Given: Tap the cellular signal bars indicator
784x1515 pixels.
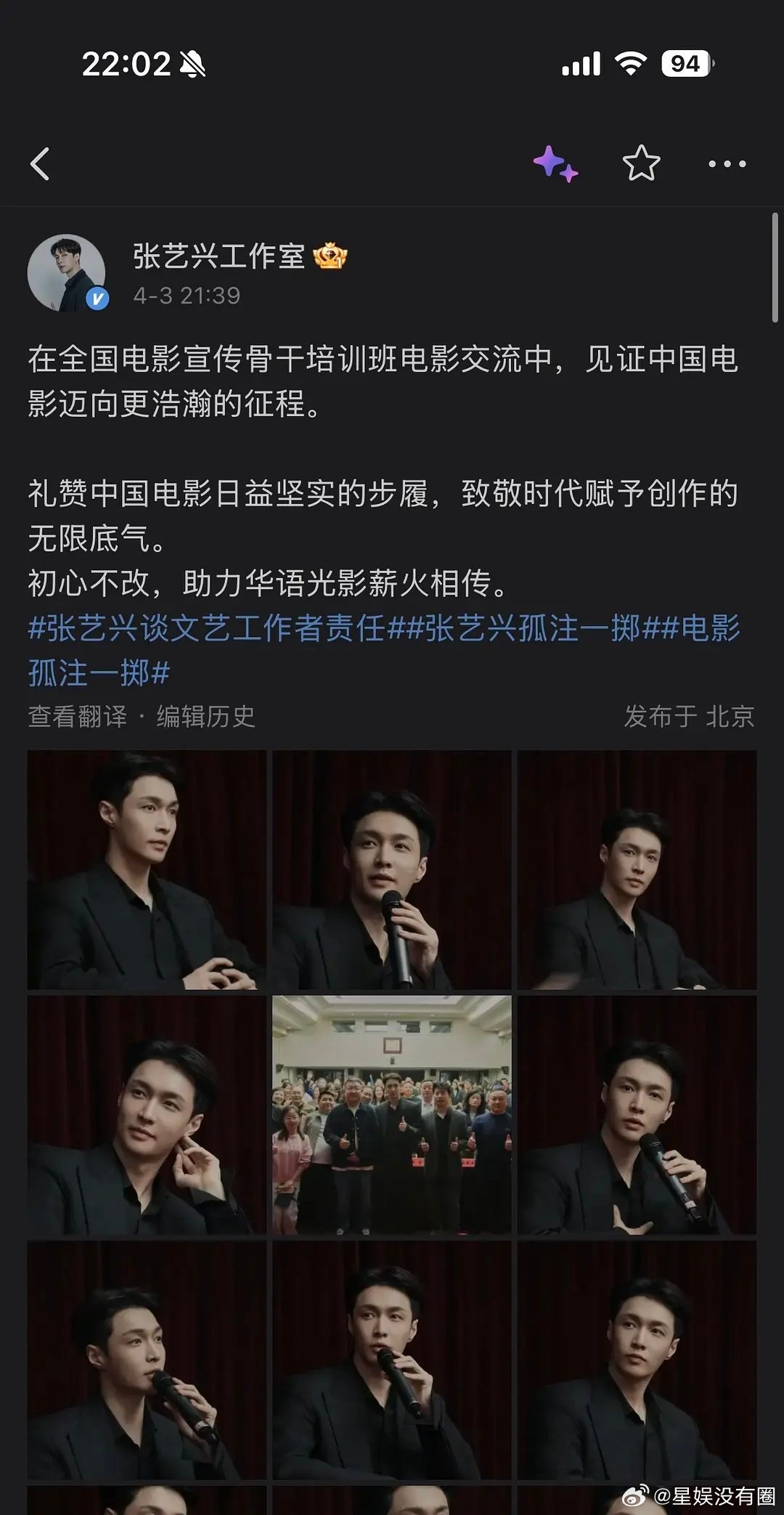Looking at the screenshot, I should [x=581, y=64].
